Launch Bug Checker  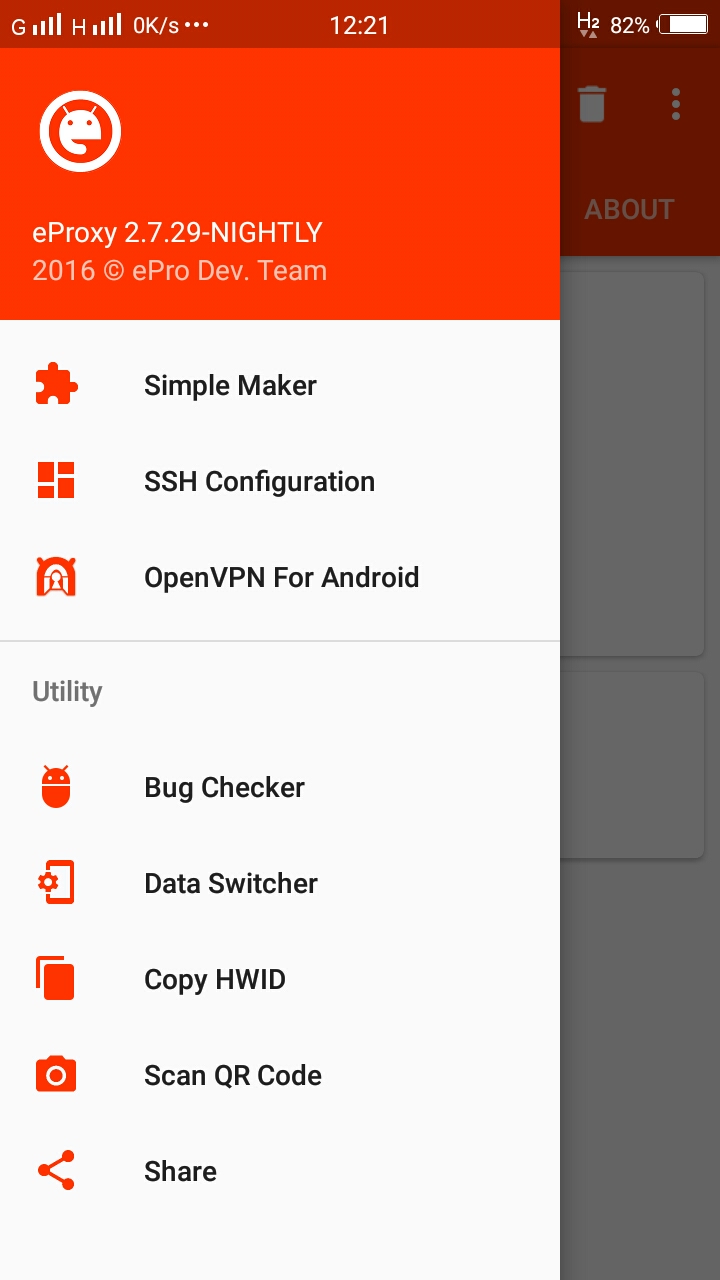(x=224, y=786)
